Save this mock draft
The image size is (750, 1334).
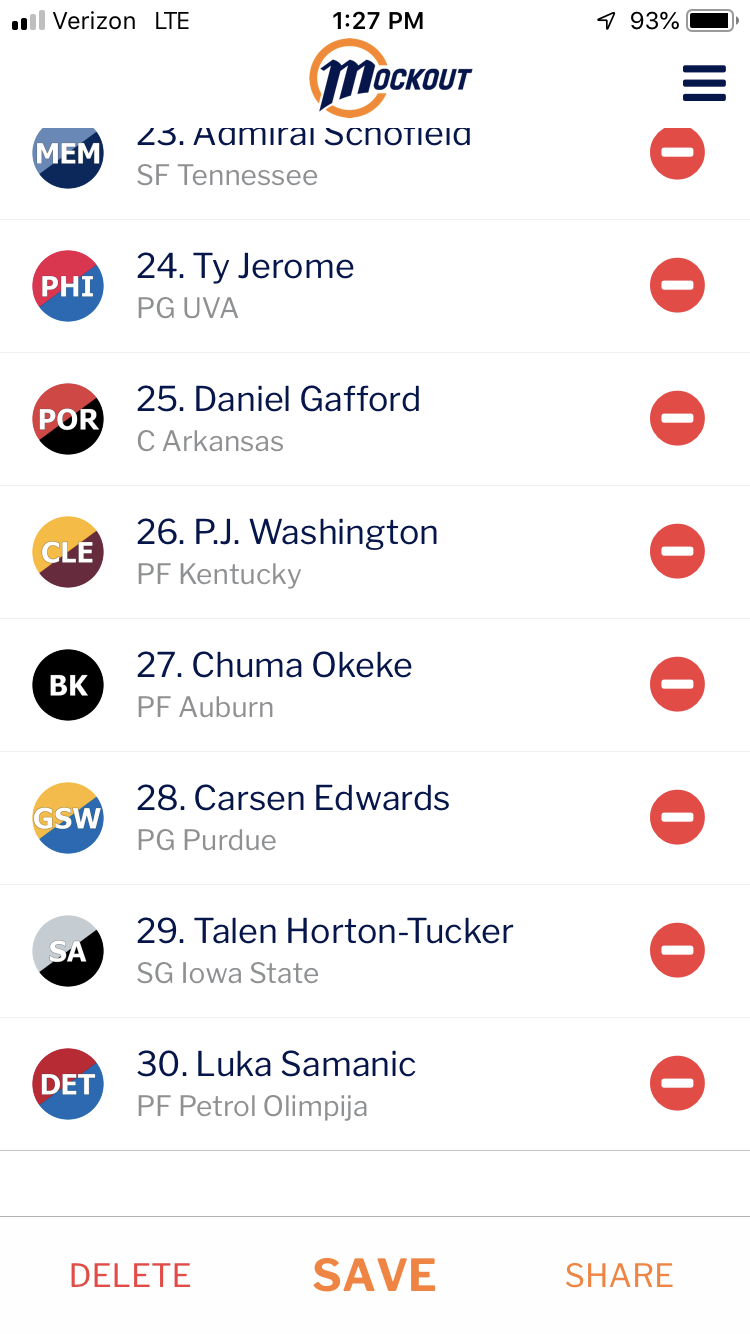[375, 1275]
